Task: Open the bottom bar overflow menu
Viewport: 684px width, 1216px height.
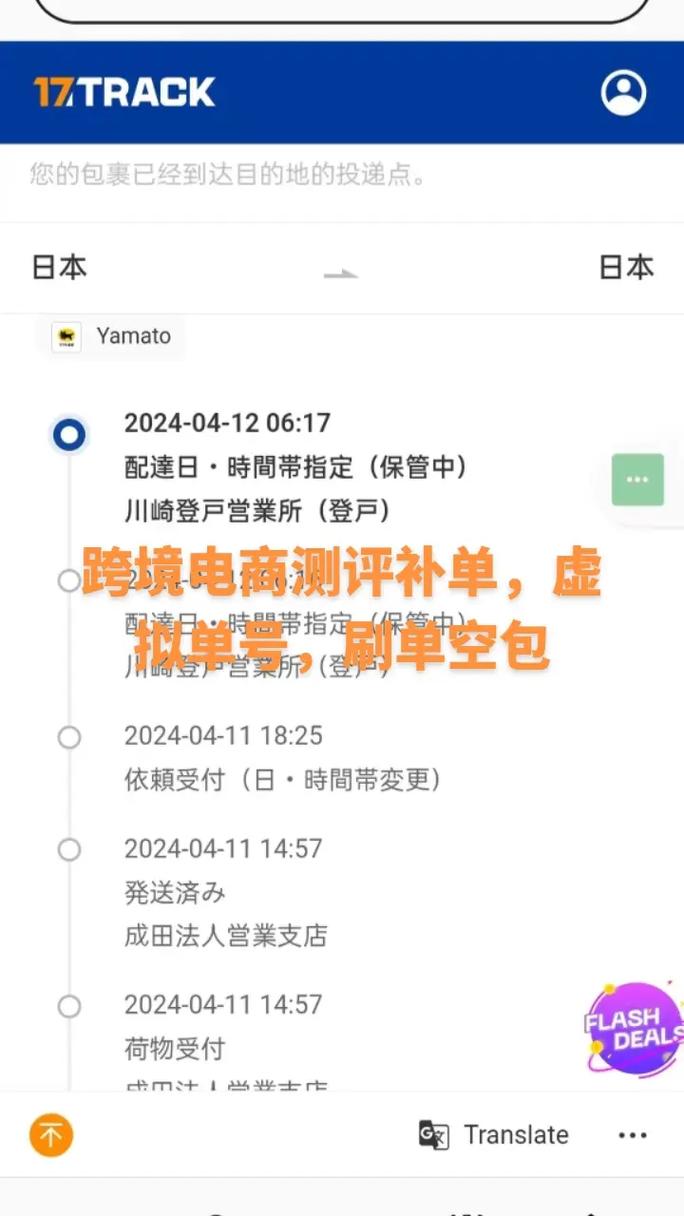Action: 633,1135
